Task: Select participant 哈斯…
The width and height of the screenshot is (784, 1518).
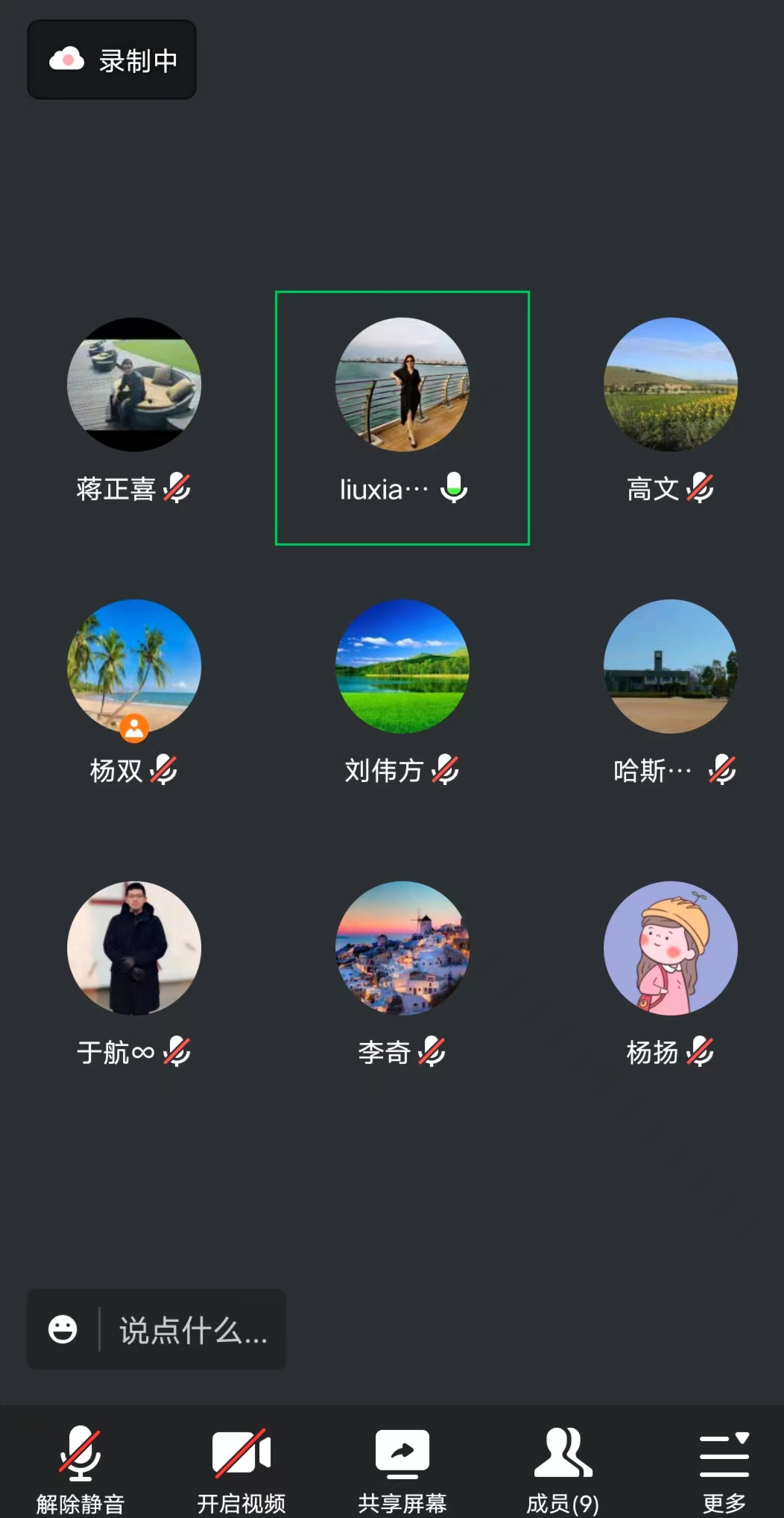Action: pyautogui.click(x=670, y=666)
